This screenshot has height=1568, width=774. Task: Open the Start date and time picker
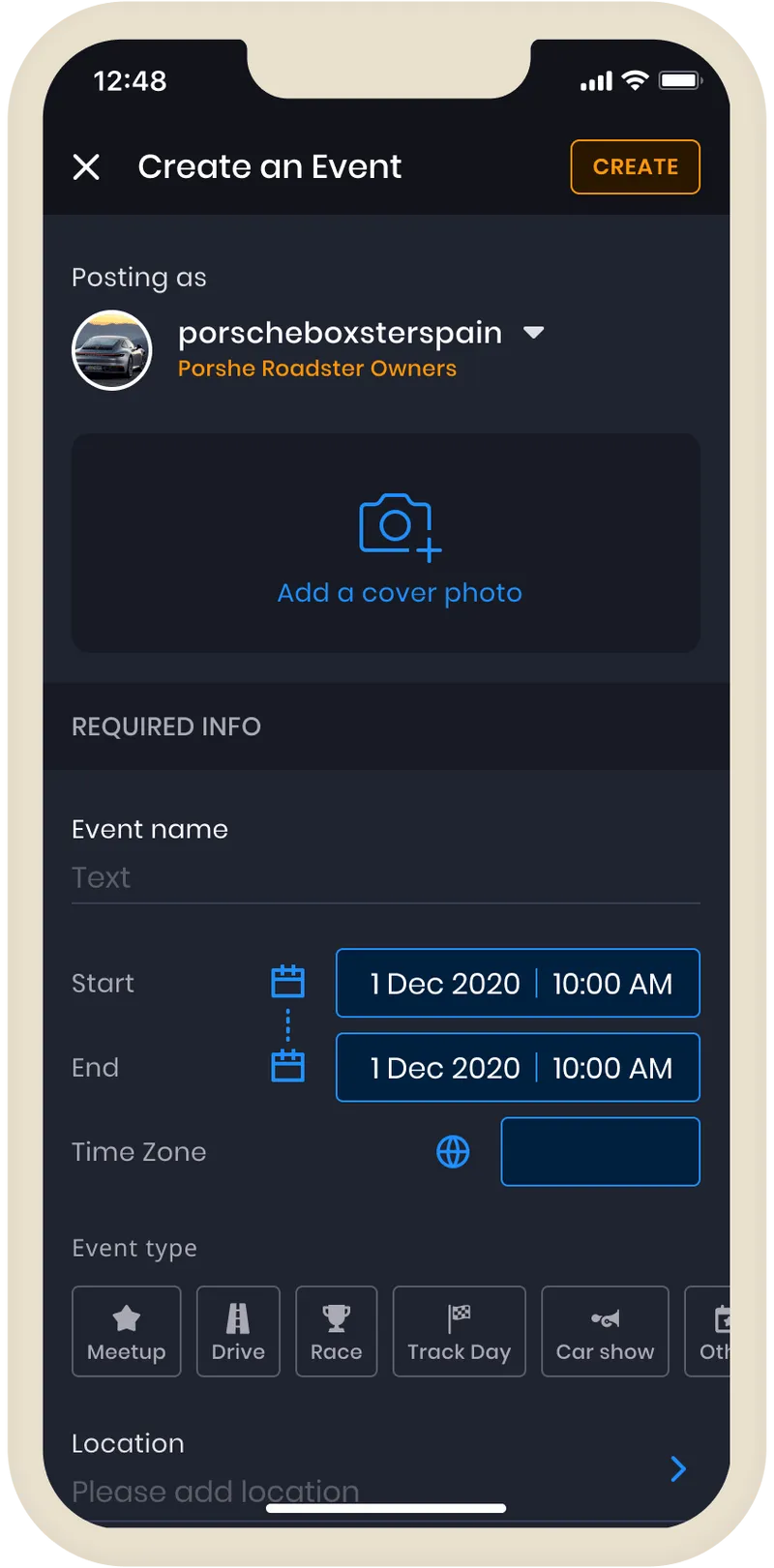(x=518, y=984)
